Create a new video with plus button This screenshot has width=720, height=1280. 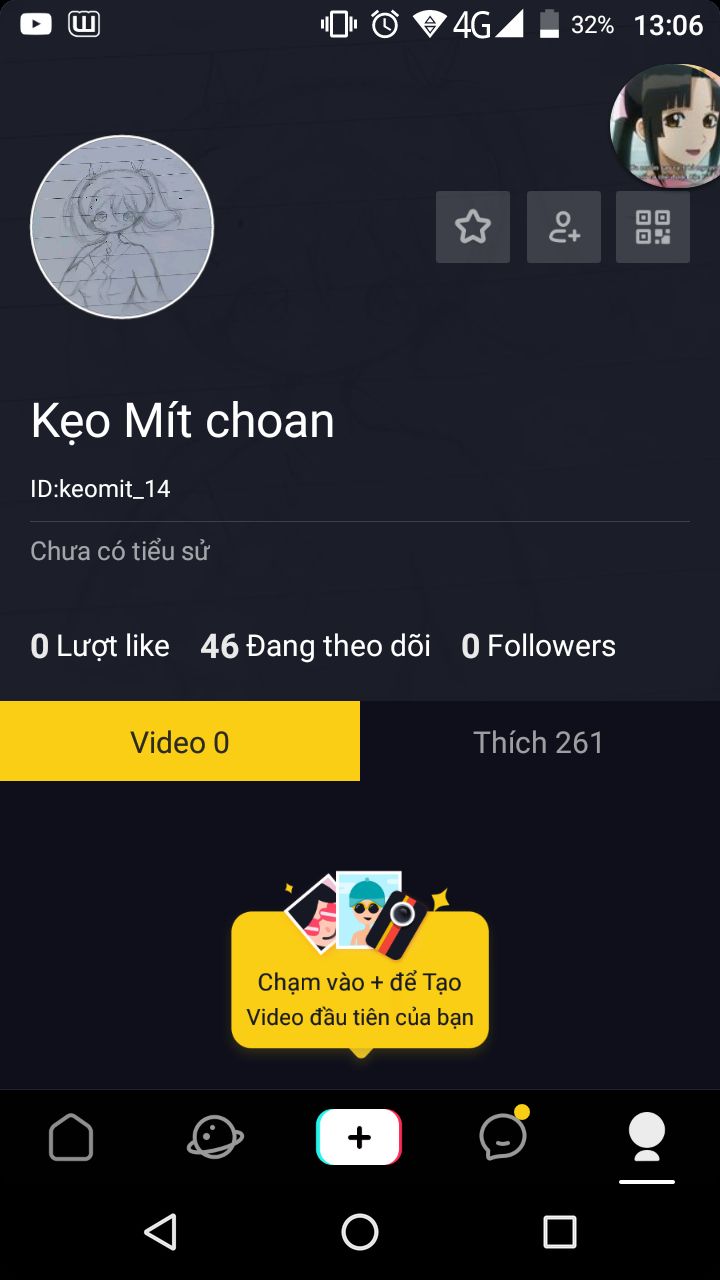359,1137
